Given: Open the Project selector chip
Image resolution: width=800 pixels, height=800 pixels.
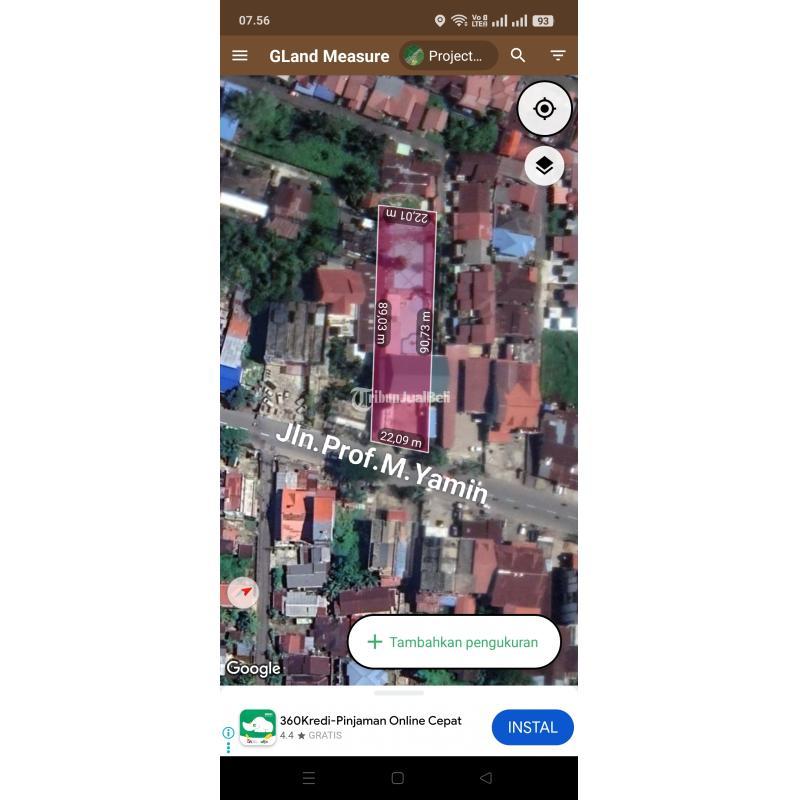Looking at the screenshot, I should coord(448,56).
